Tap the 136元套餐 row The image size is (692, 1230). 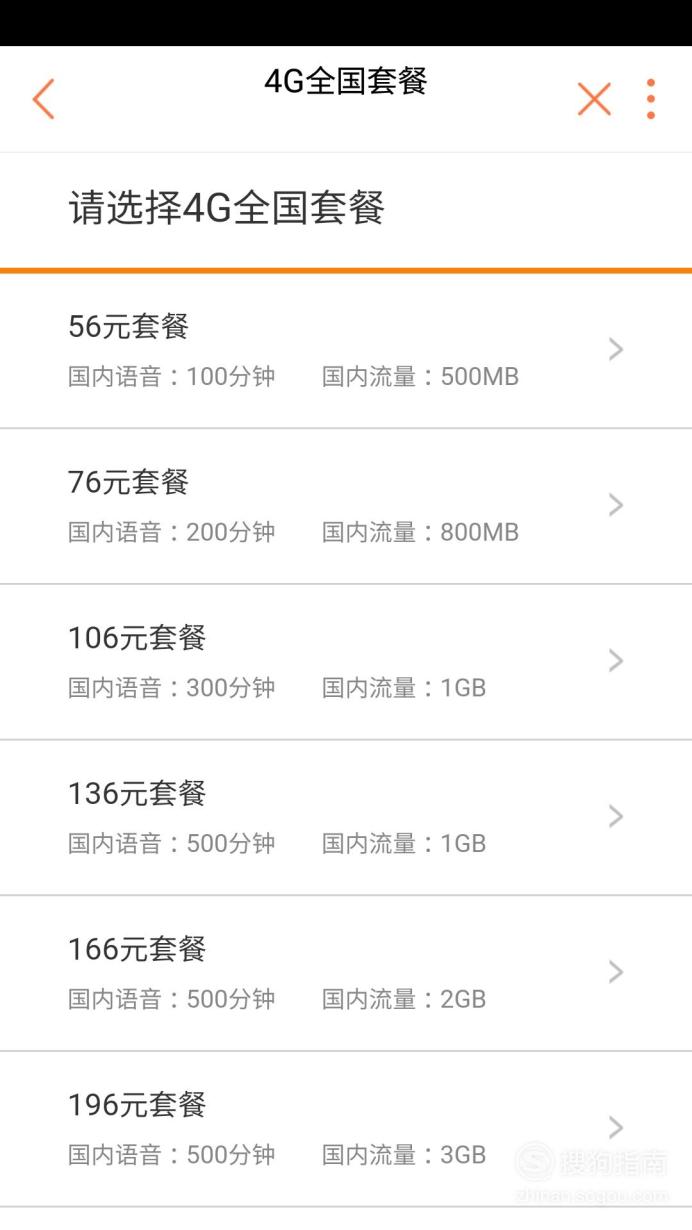(x=346, y=818)
